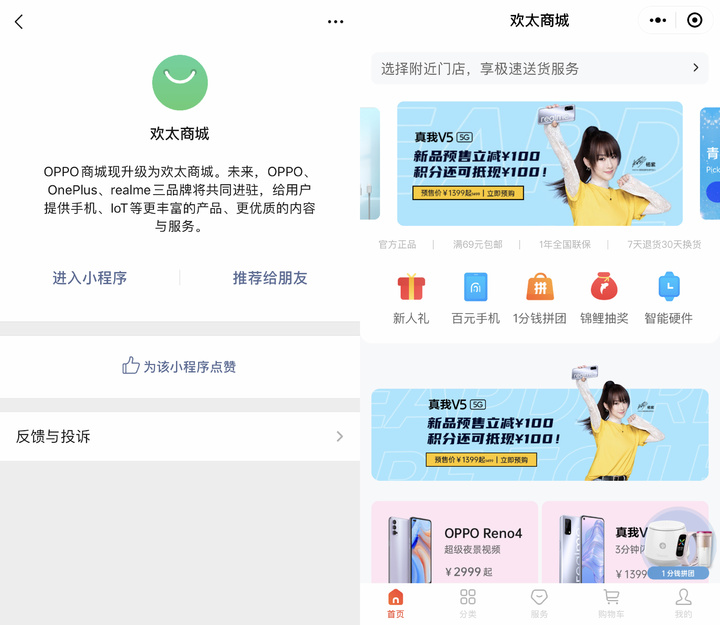Open the overflow menu beside the back arrow
720x625 pixels.
tap(335, 21)
